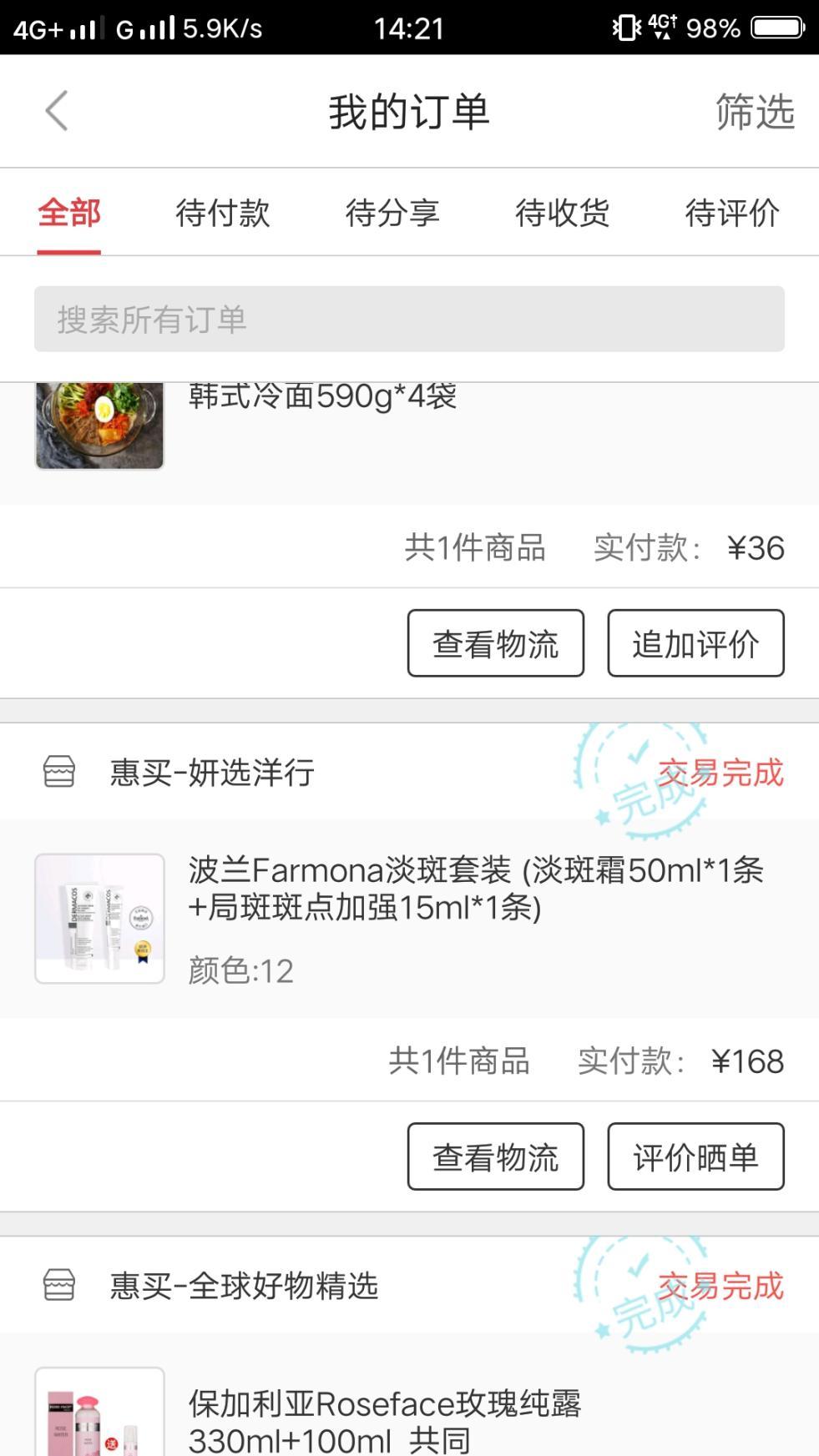Switch to the 待评价 tab

tap(731, 213)
